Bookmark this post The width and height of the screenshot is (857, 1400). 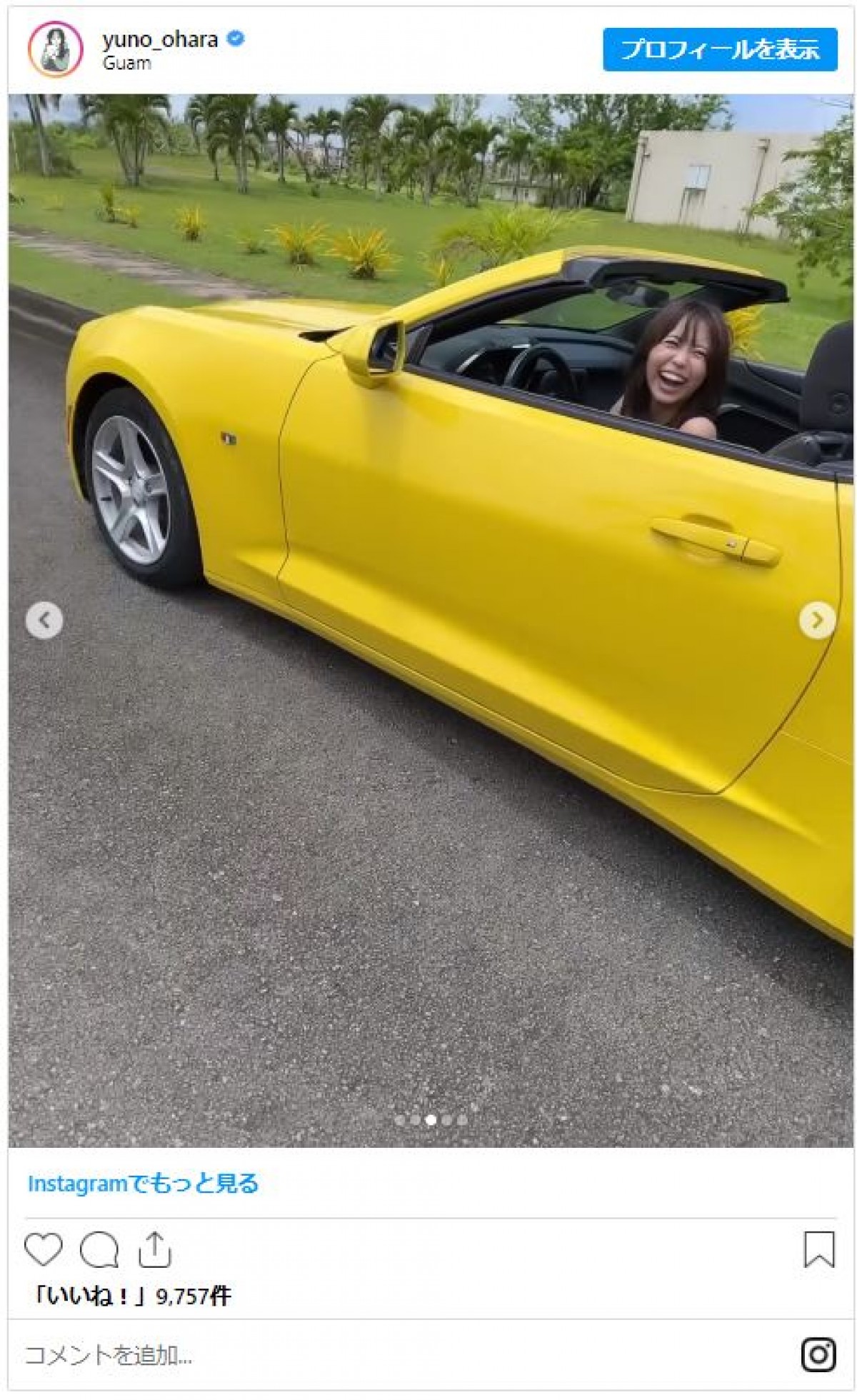(818, 1249)
